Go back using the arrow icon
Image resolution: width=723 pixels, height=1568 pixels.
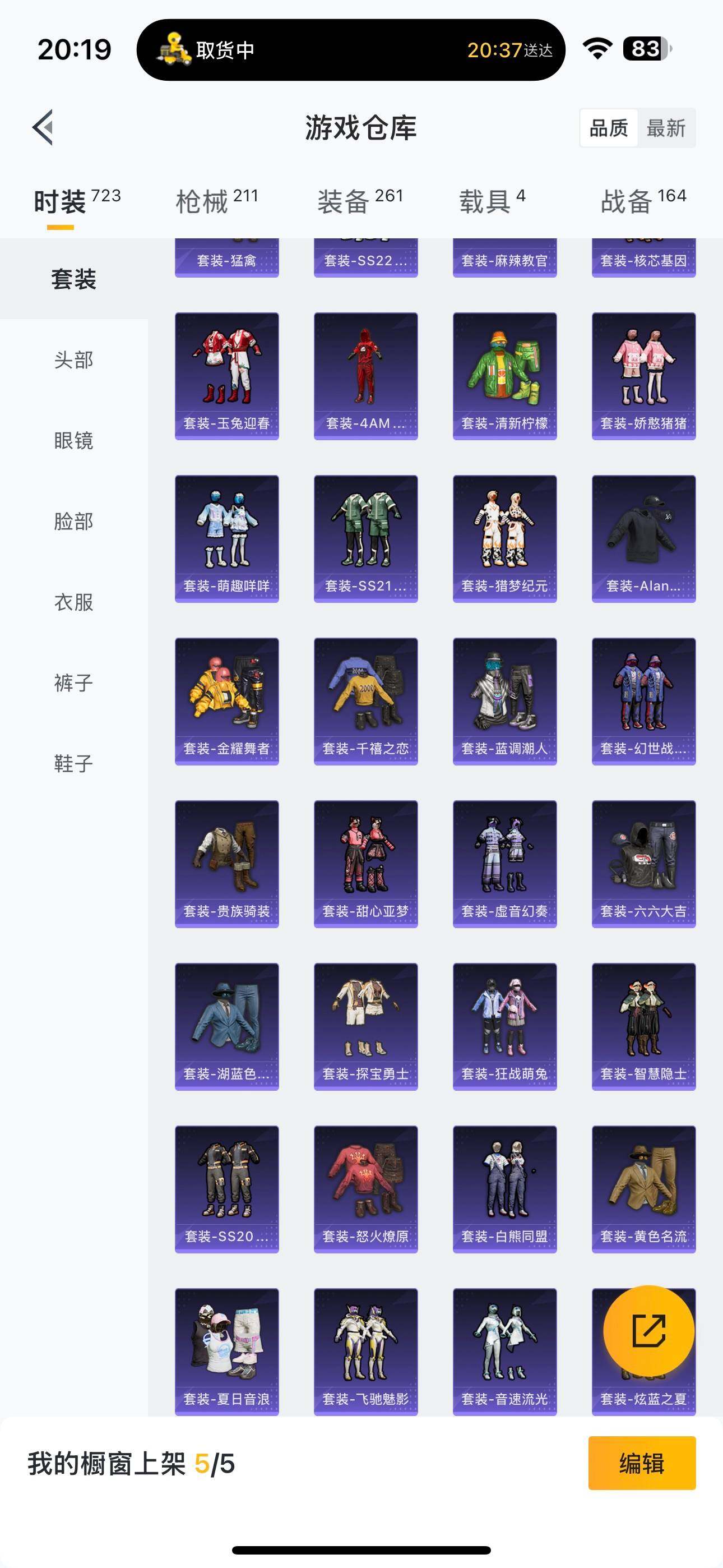tap(43, 128)
